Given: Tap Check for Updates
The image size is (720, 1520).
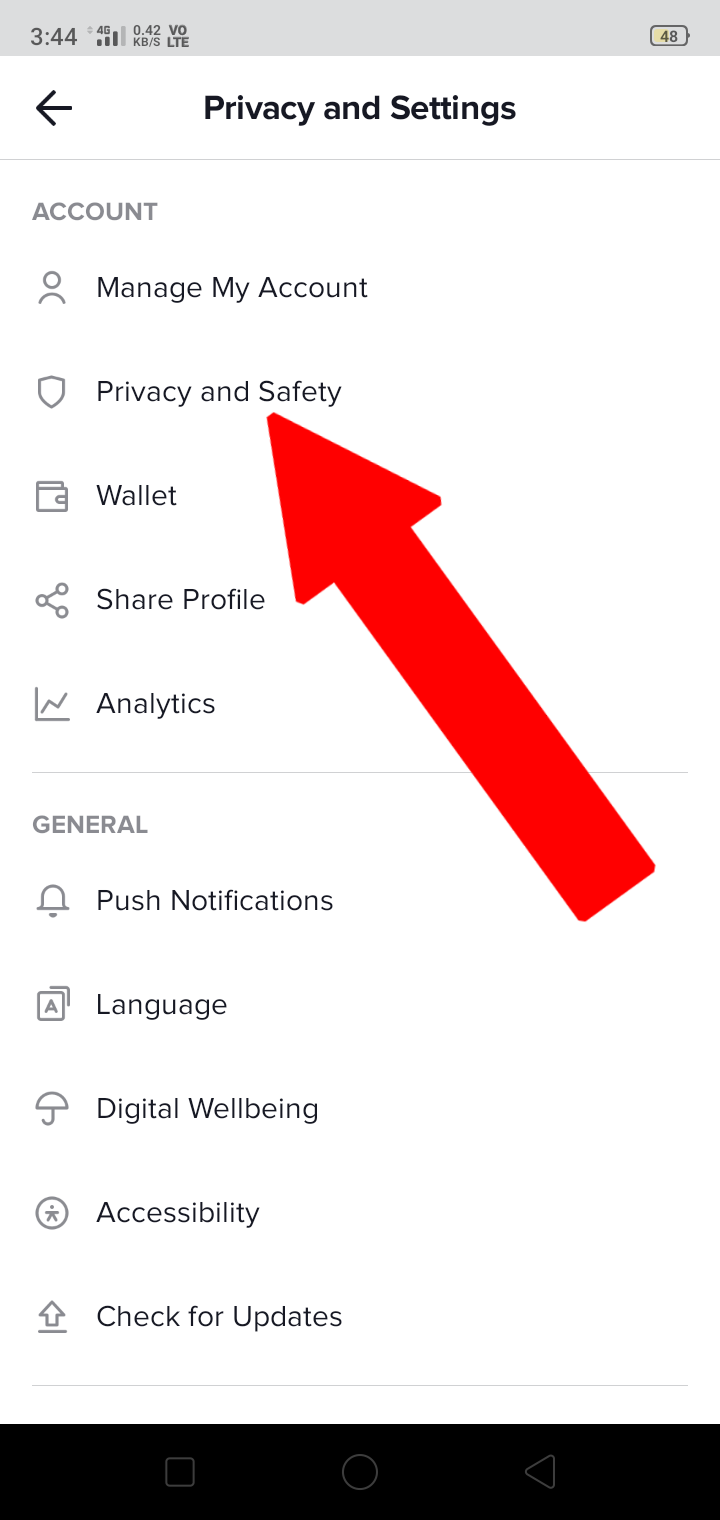Looking at the screenshot, I should pos(219,1317).
